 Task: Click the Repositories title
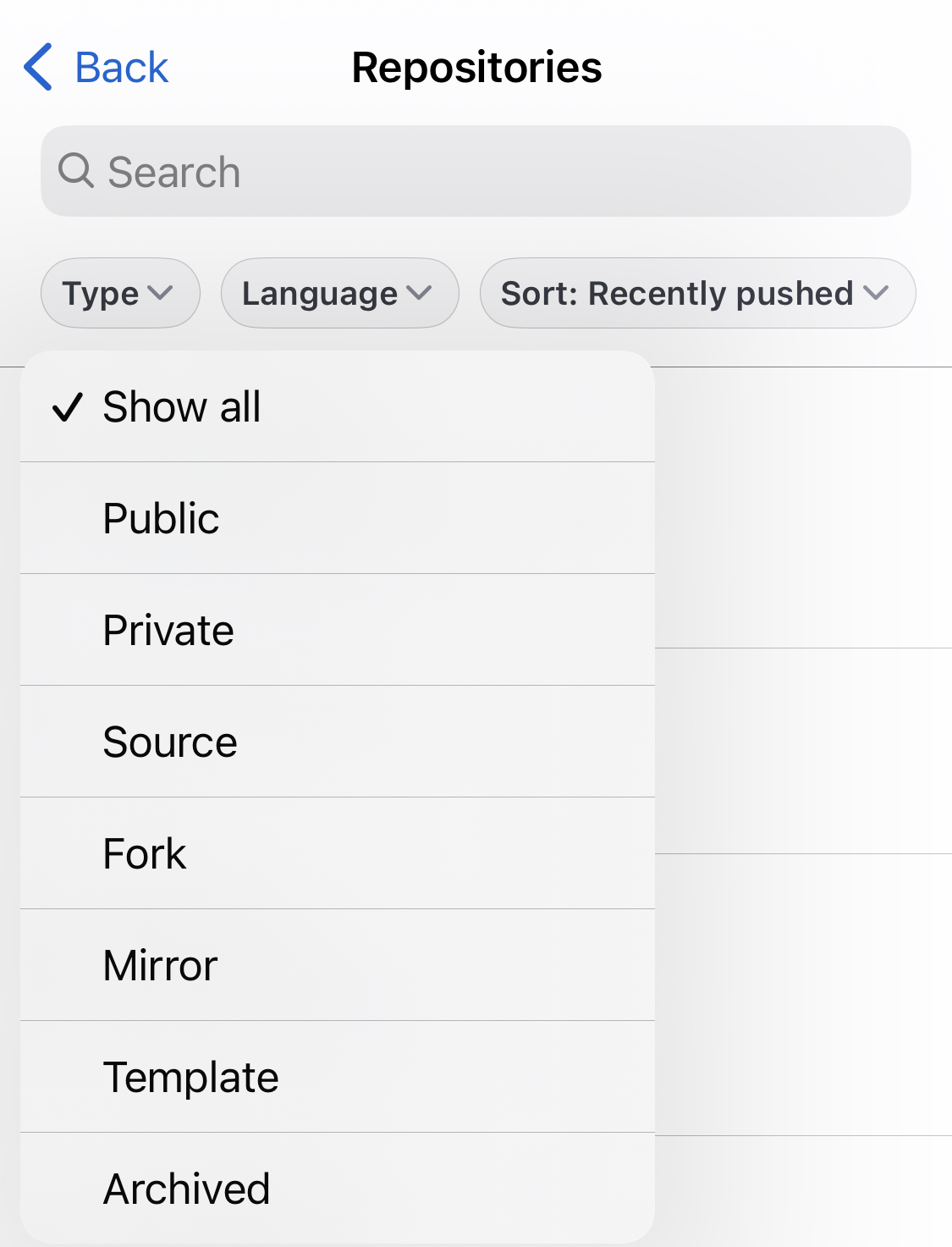476,66
